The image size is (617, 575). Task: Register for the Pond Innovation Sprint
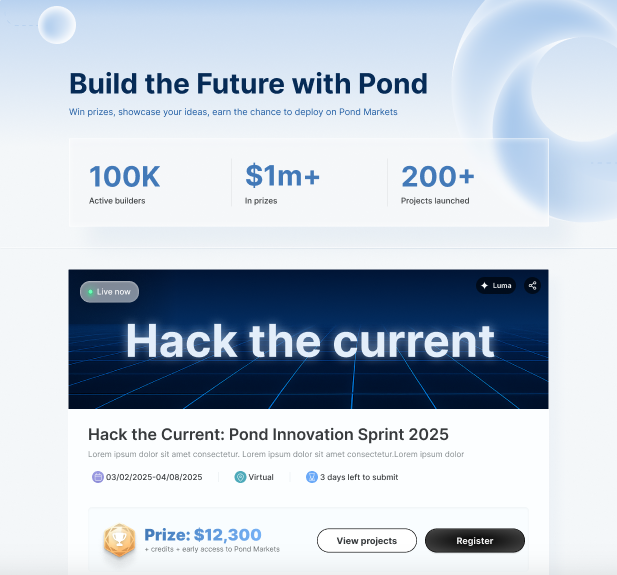click(x=474, y=540)
